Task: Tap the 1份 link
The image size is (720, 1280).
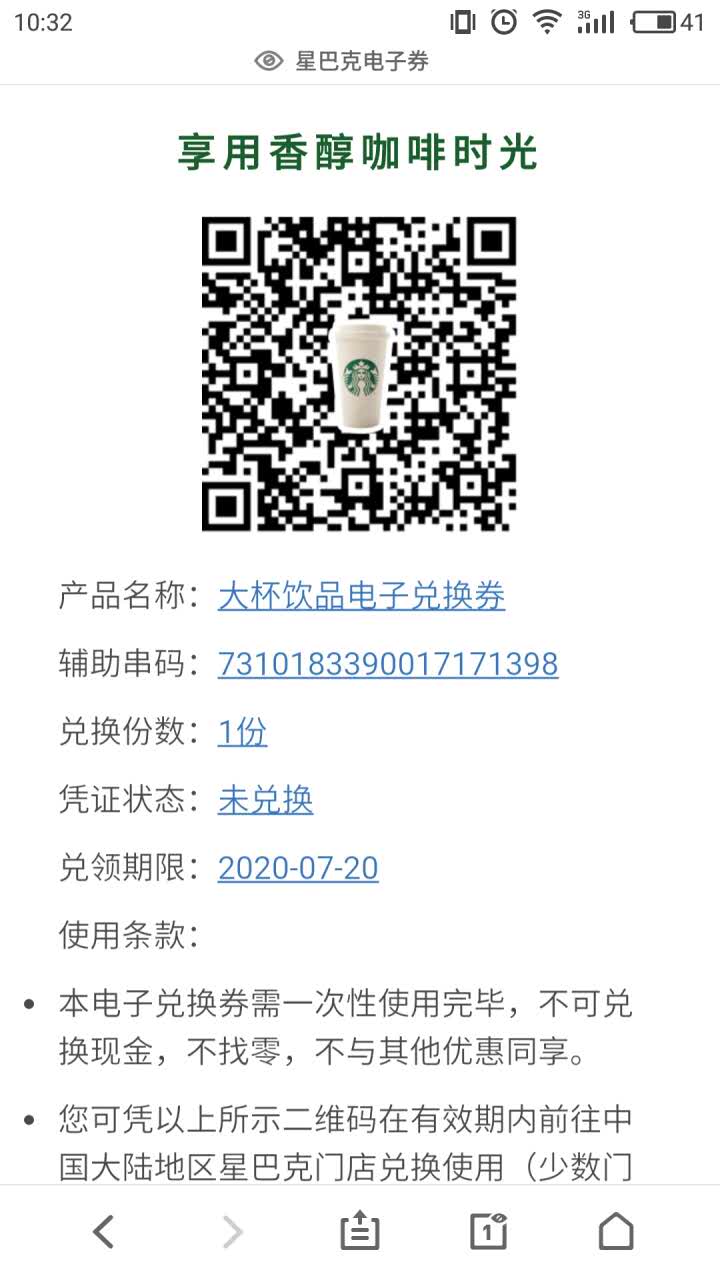Action: click(x=242, y=732)
